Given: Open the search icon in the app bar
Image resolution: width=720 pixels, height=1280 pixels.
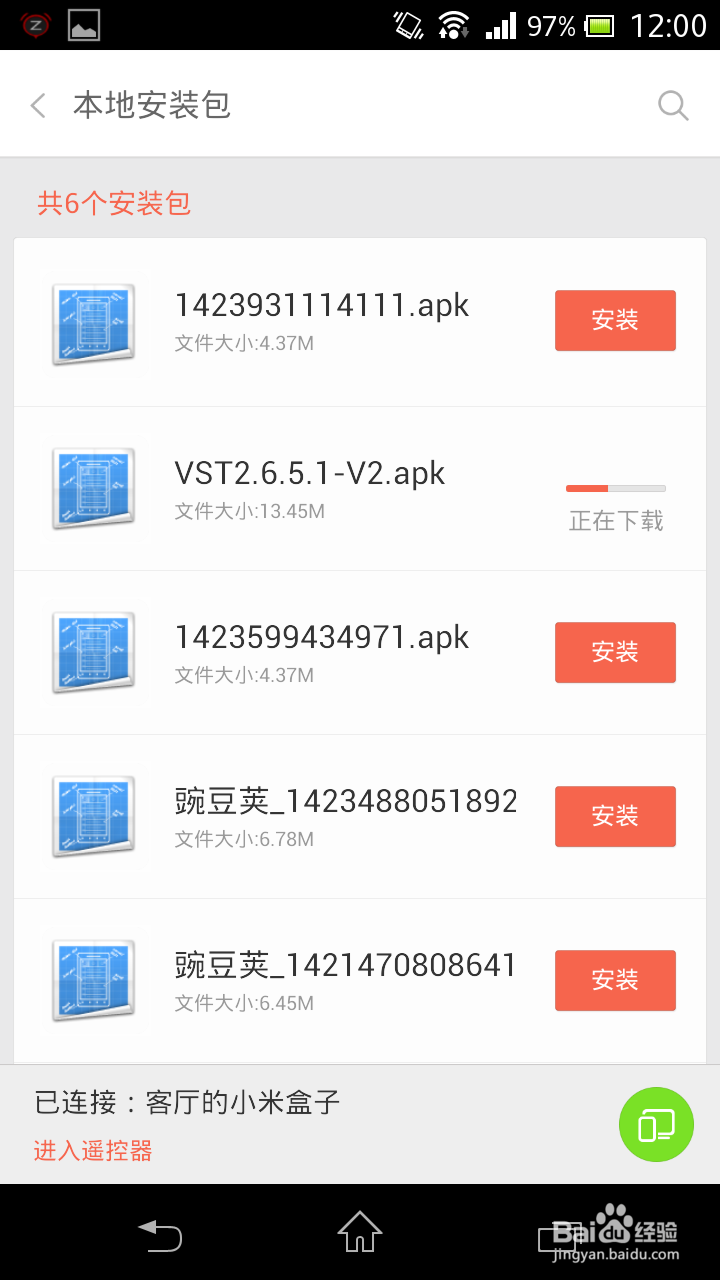Looking at the screenshot, I should pos(673,105).
